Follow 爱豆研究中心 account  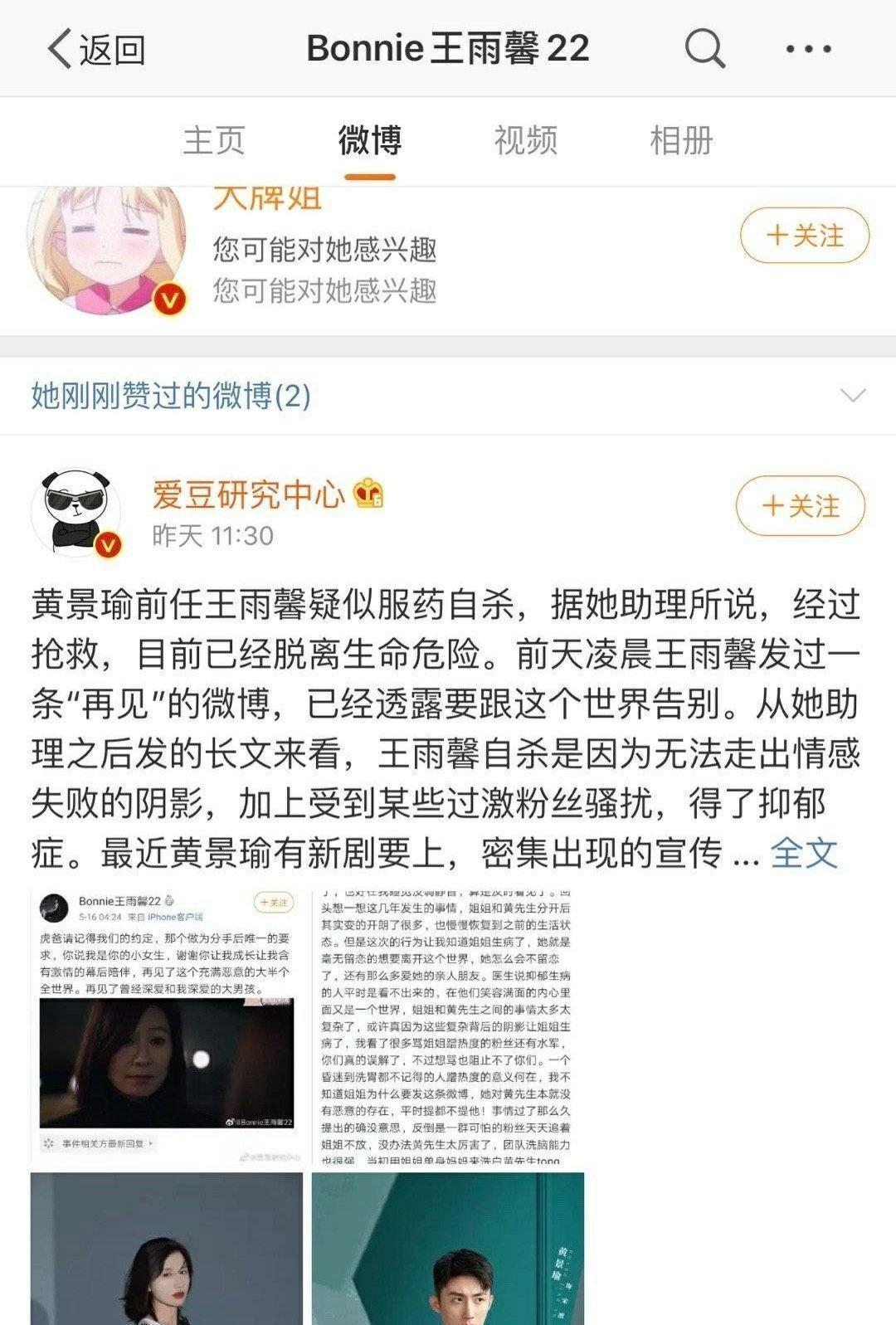pyautogui.click(x=800, y=505)
